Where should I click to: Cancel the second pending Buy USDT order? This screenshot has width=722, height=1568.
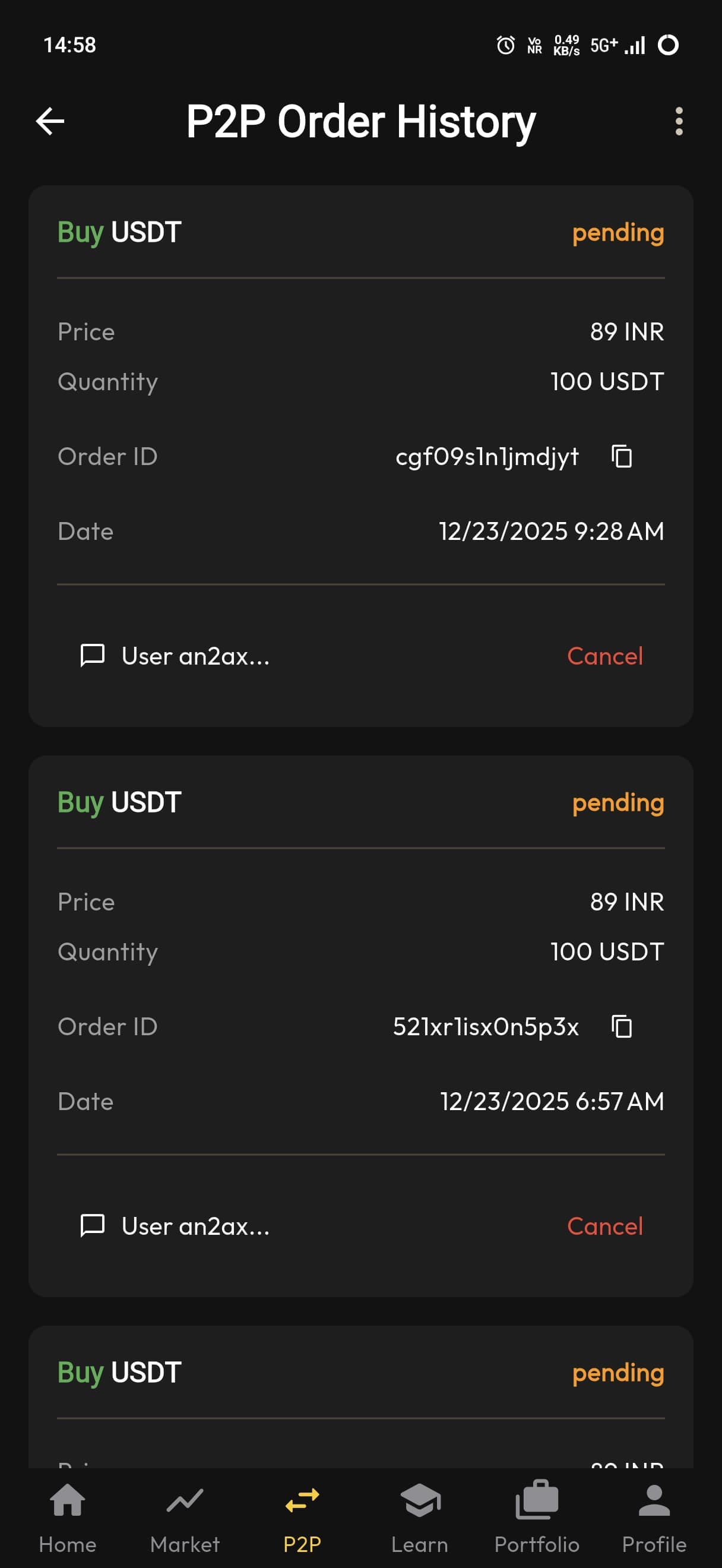(x=606, y=1226)
